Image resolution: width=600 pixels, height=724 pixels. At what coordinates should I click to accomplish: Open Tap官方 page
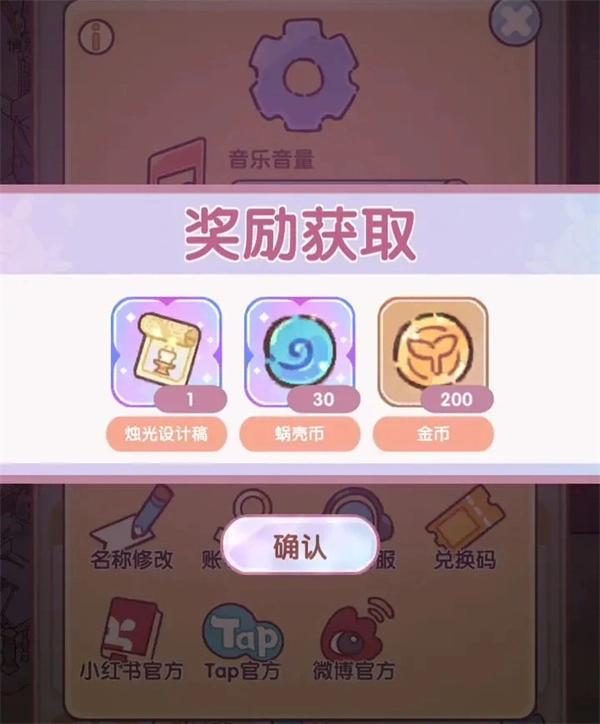242,638
